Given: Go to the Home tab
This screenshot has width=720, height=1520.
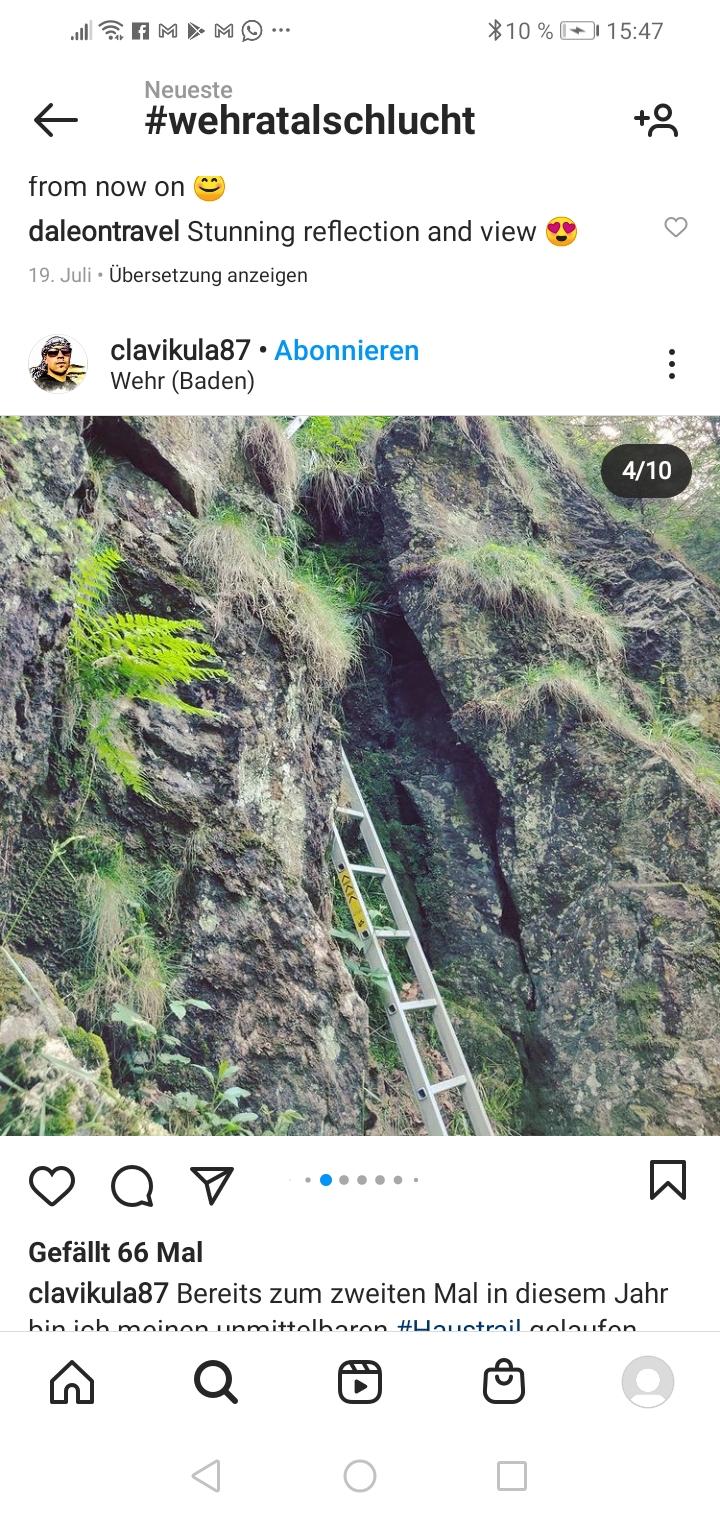Looking at the screenshot, I should tap(72, 1382).
